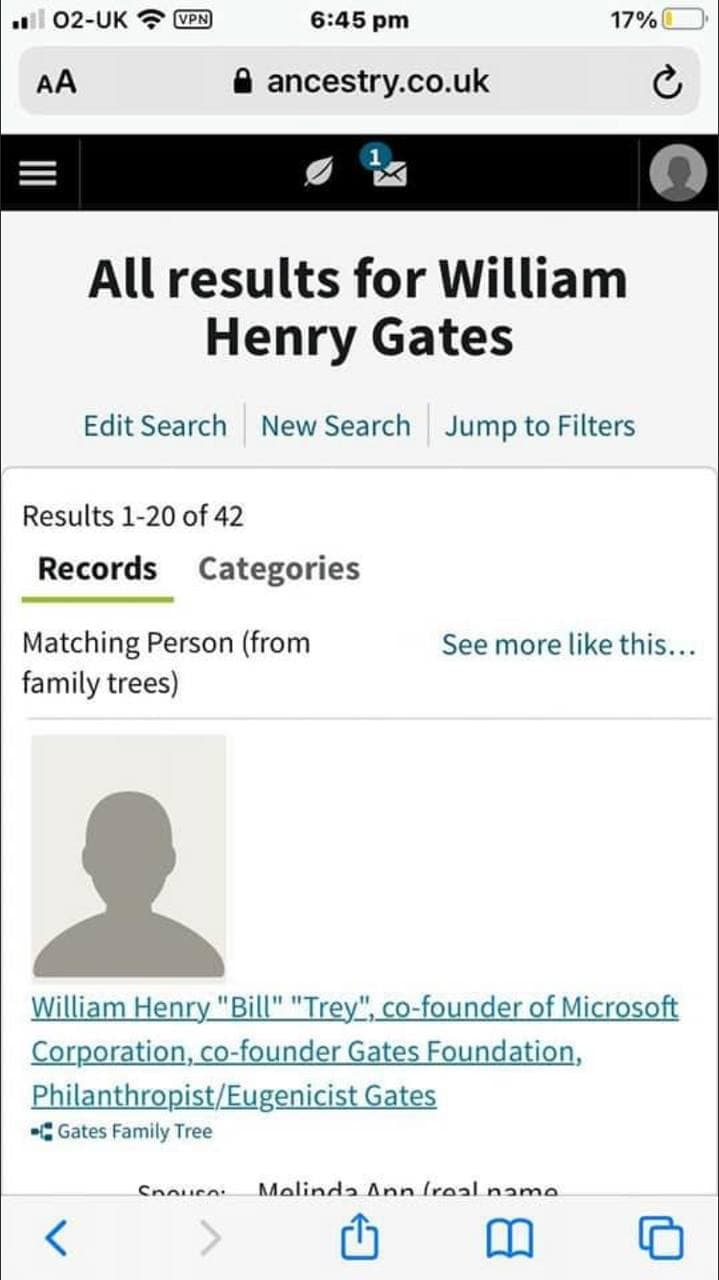Screen dimensions: 719x1280
Task: Open the account profile avatar
Action: click(x=678, y=174)
